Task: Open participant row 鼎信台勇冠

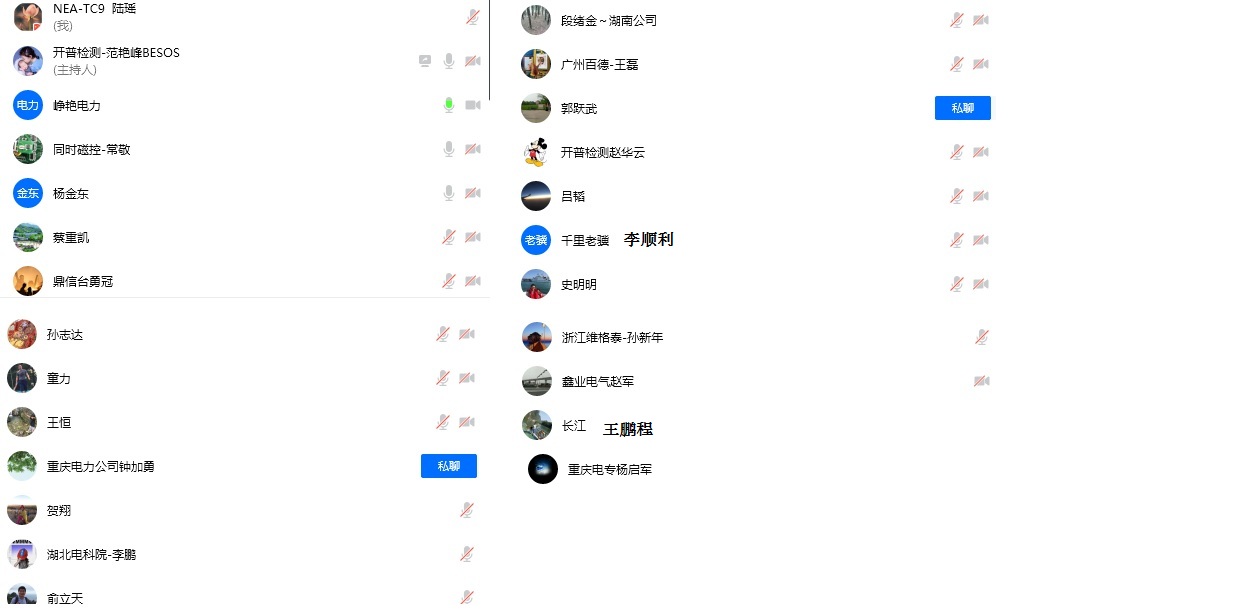Action: pyautogui.click(x=83, y=281)
